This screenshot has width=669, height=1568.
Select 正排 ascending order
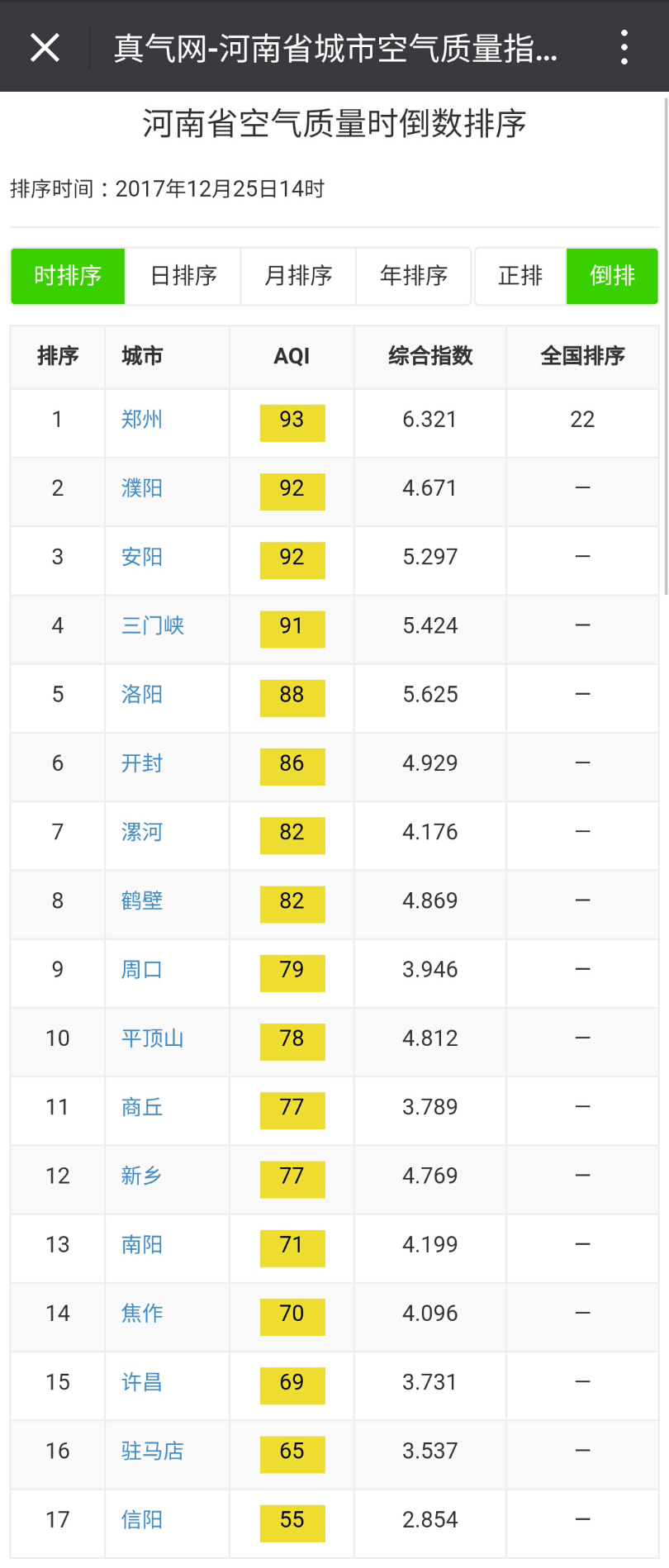tap(520, 276)
